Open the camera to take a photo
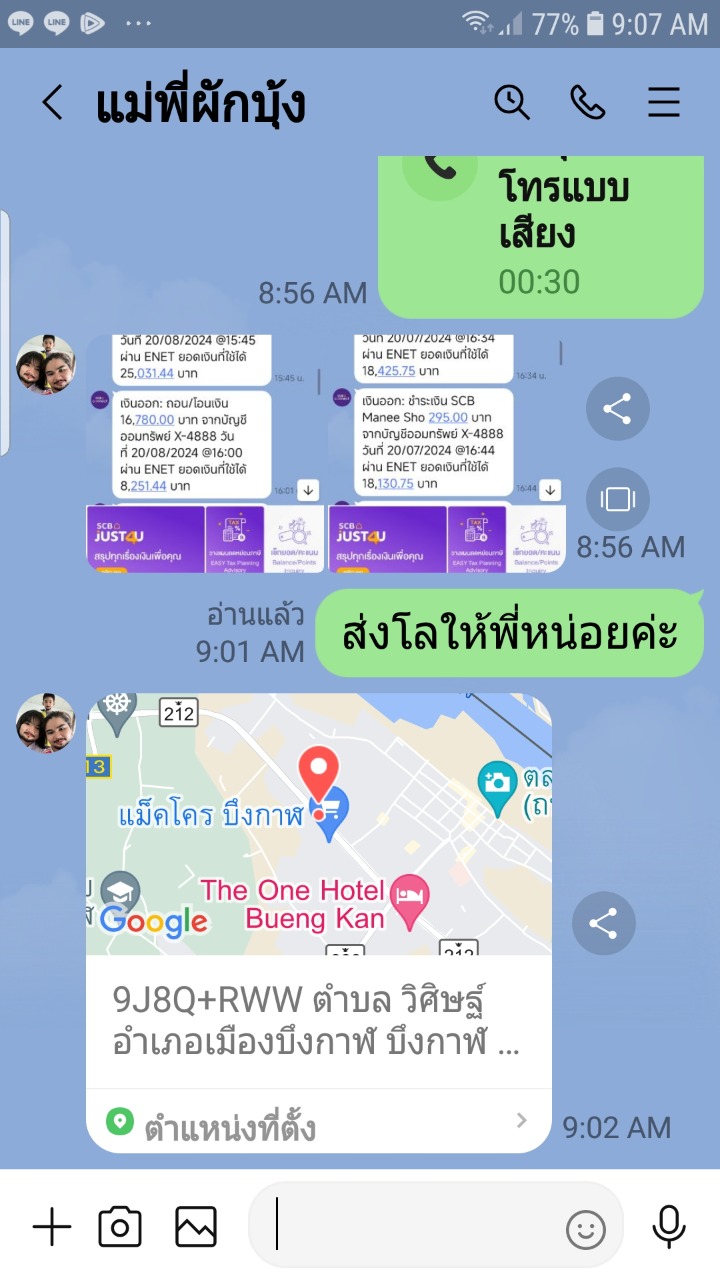 click(x=120, y=1226)
